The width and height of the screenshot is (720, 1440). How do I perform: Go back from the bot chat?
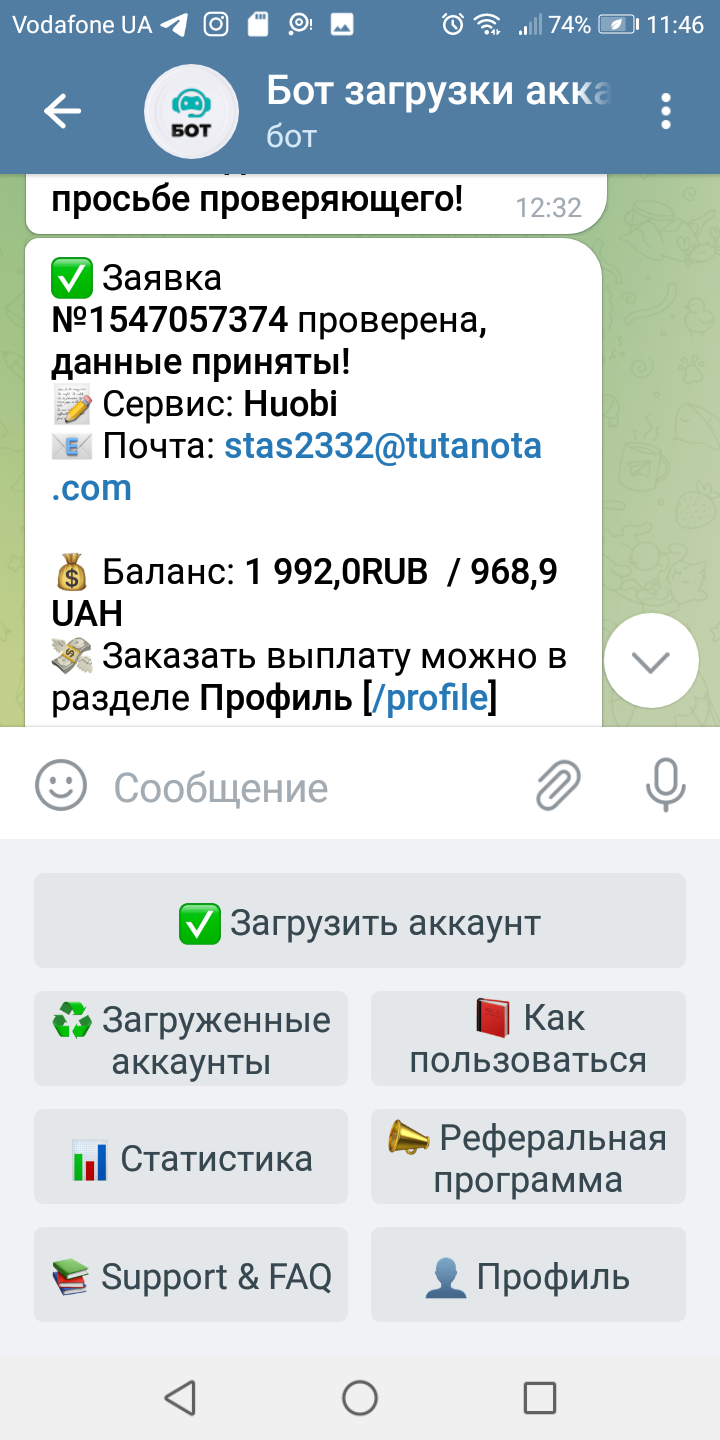click(x=62, y=111)
